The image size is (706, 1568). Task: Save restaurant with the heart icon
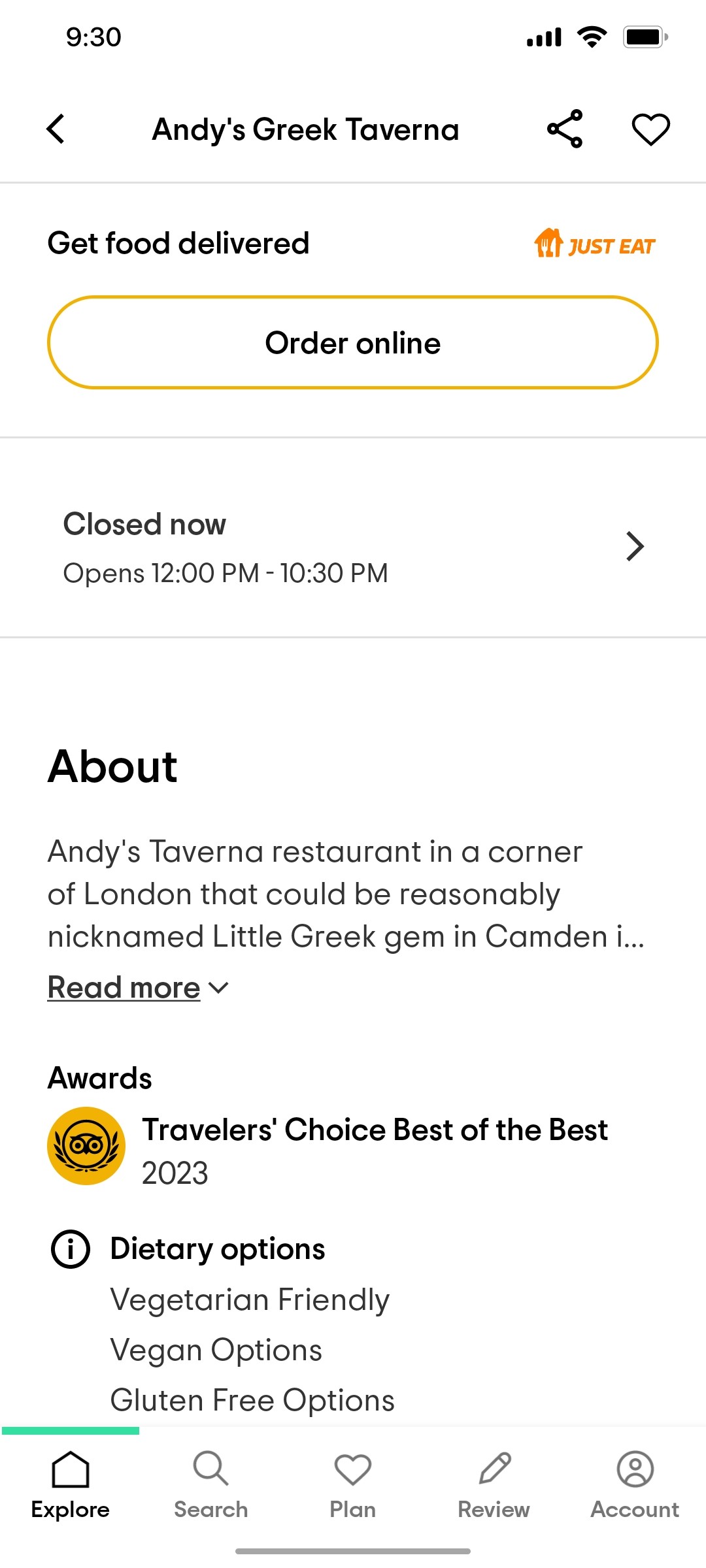[x=649, y=129]
